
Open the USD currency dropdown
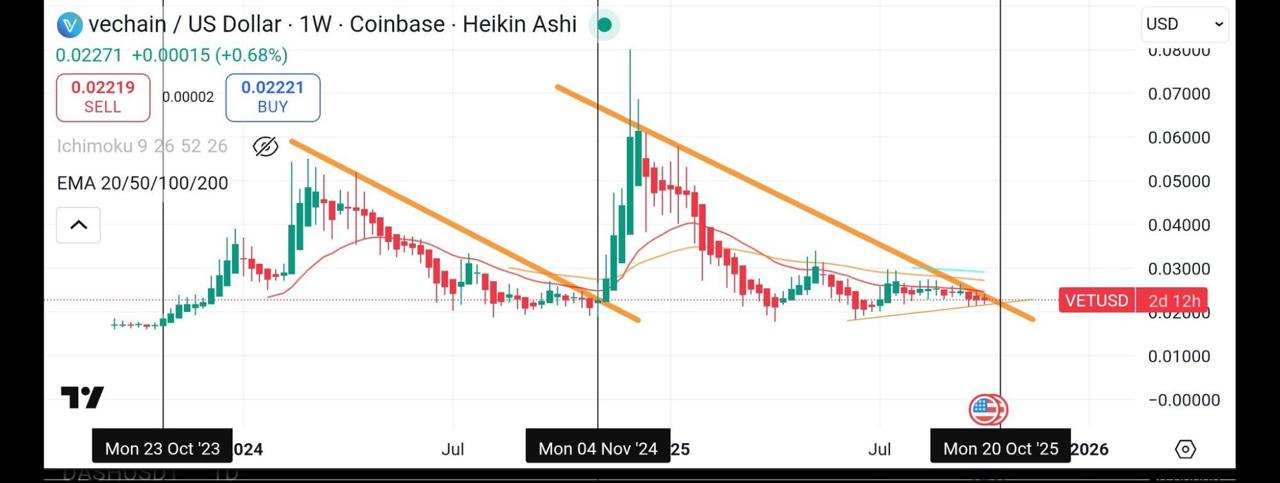(1185, 24)
